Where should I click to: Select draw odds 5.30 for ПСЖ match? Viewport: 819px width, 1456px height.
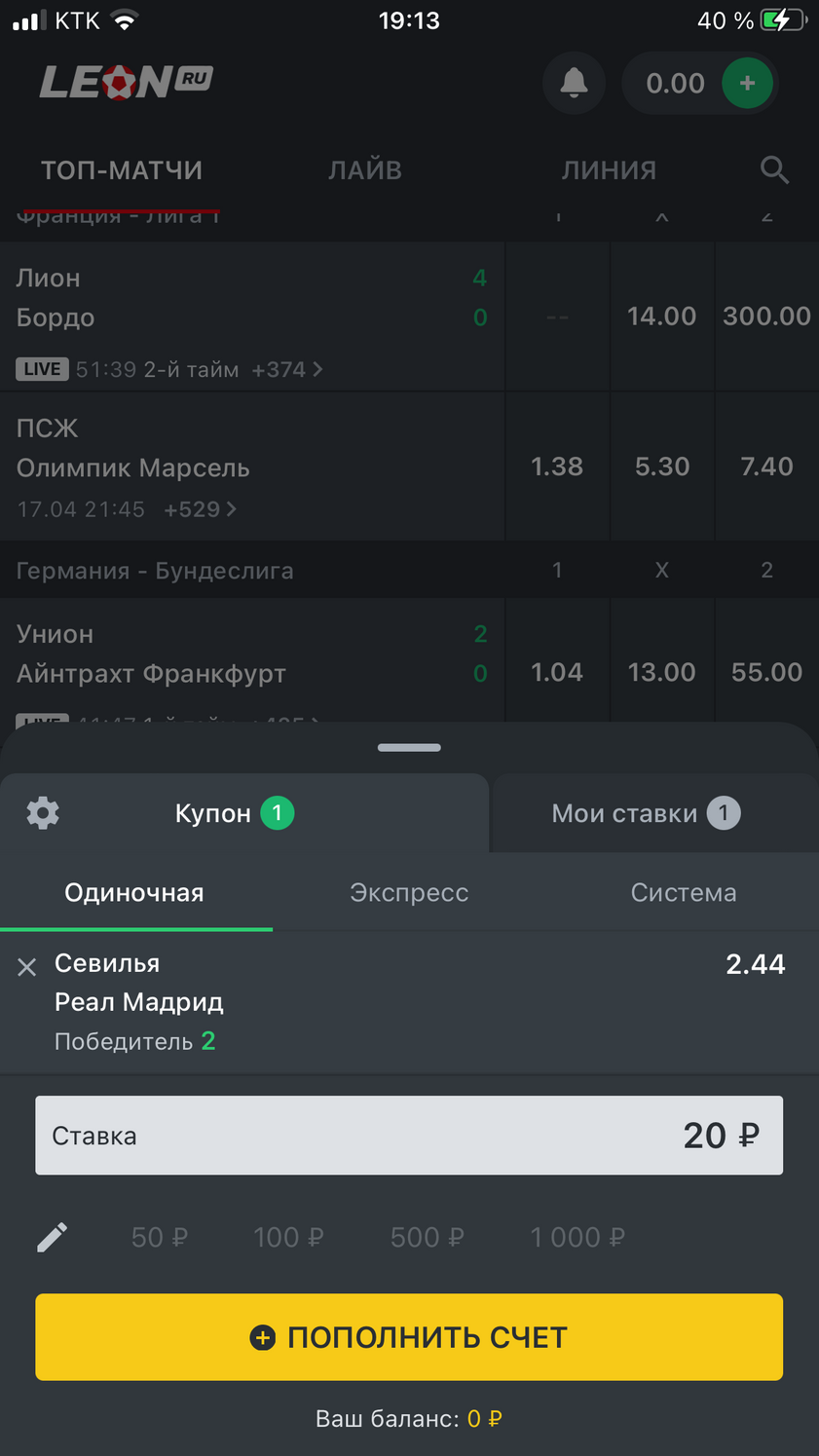pyautogui.click(x=662, y=467)
